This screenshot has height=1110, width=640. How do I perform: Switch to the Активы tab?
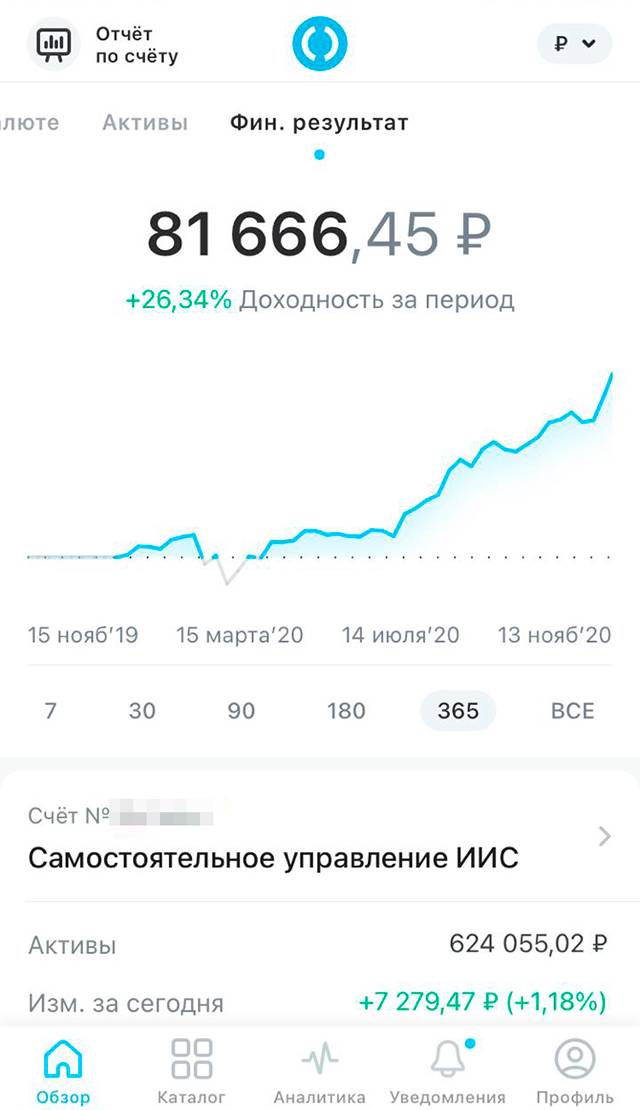pos(145,122)
